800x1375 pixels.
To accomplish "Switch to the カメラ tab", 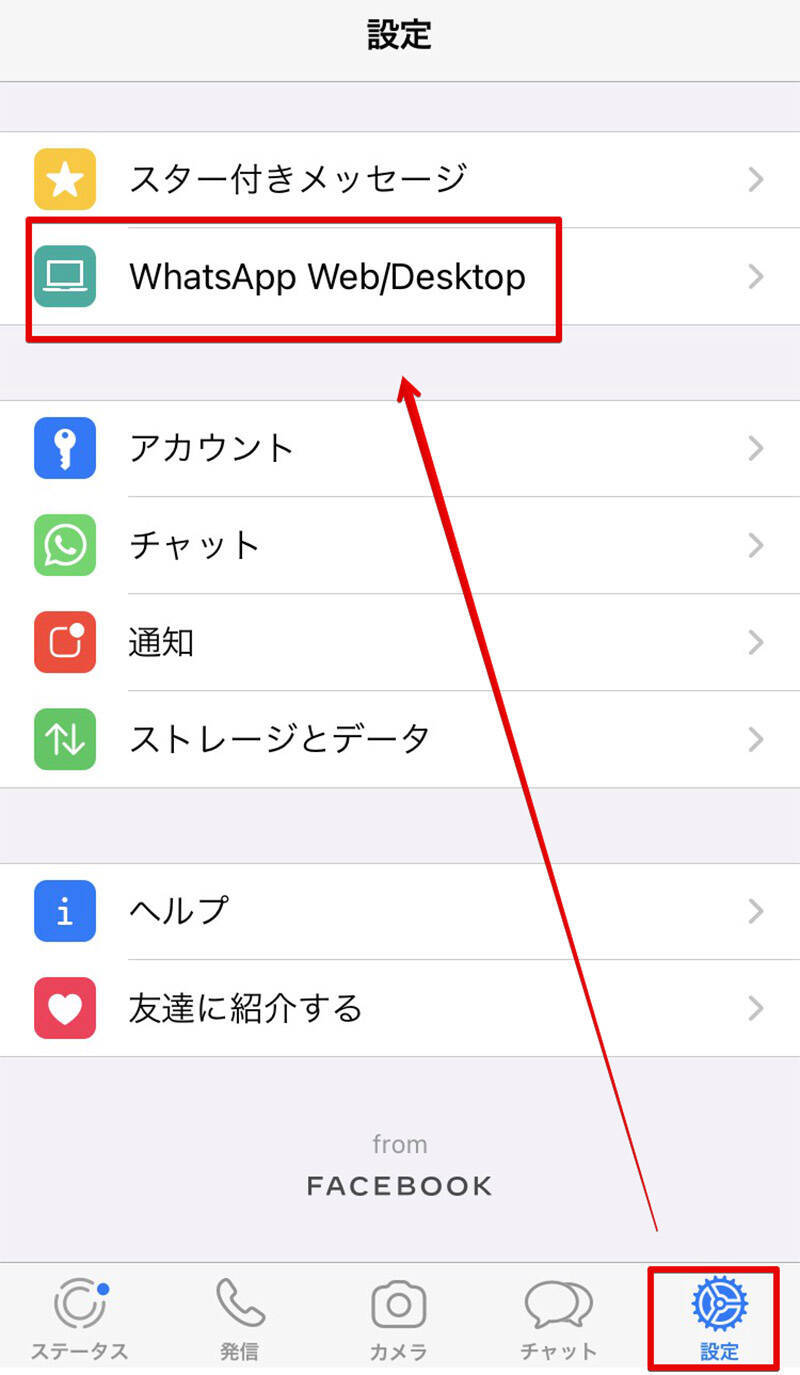I will pyautogui.click(x=399, y=1320).
